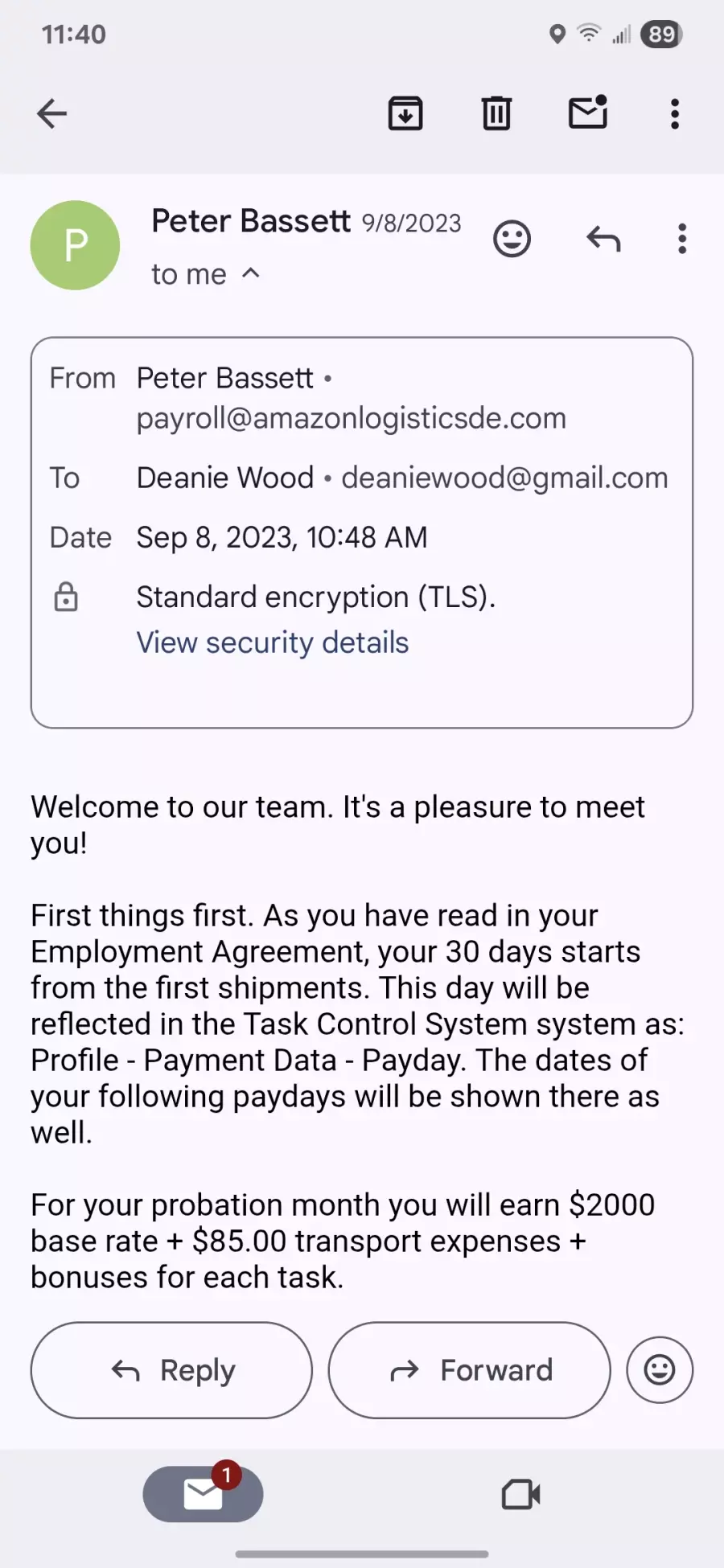
Task: Reply using the arrow beside sender name
Action: point(603,239)
